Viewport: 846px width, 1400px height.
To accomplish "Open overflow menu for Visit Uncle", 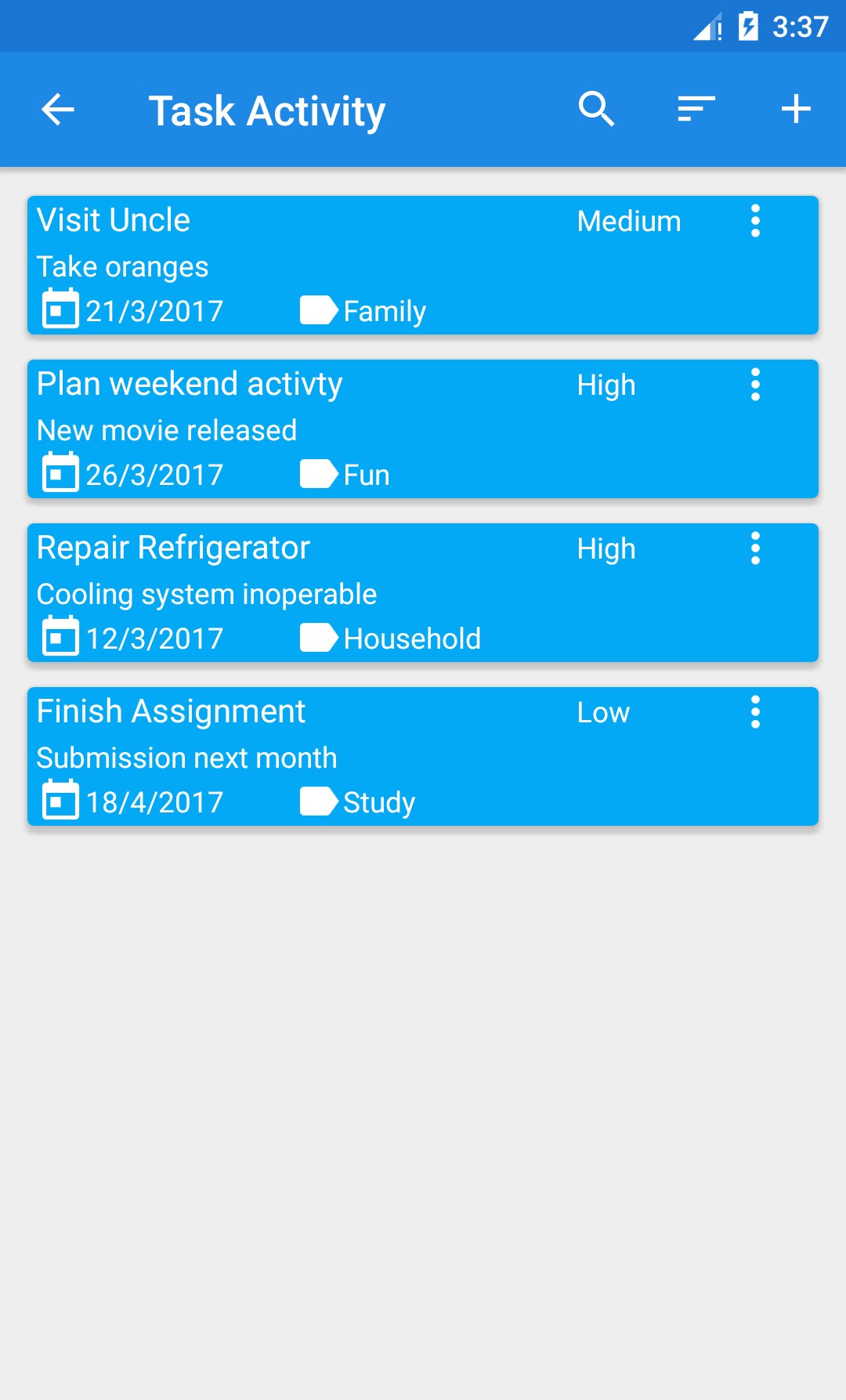I will pyautogui.click(x=755, y=222).
